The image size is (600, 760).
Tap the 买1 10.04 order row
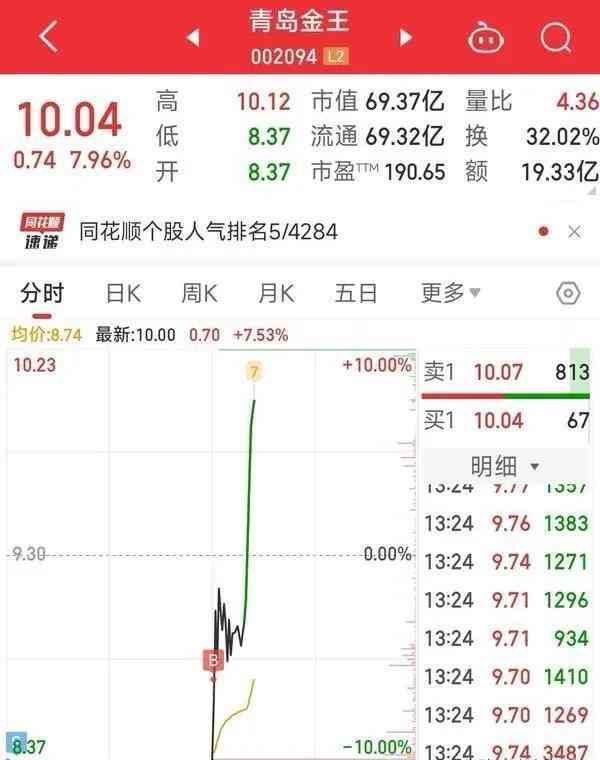coord(505,421)
